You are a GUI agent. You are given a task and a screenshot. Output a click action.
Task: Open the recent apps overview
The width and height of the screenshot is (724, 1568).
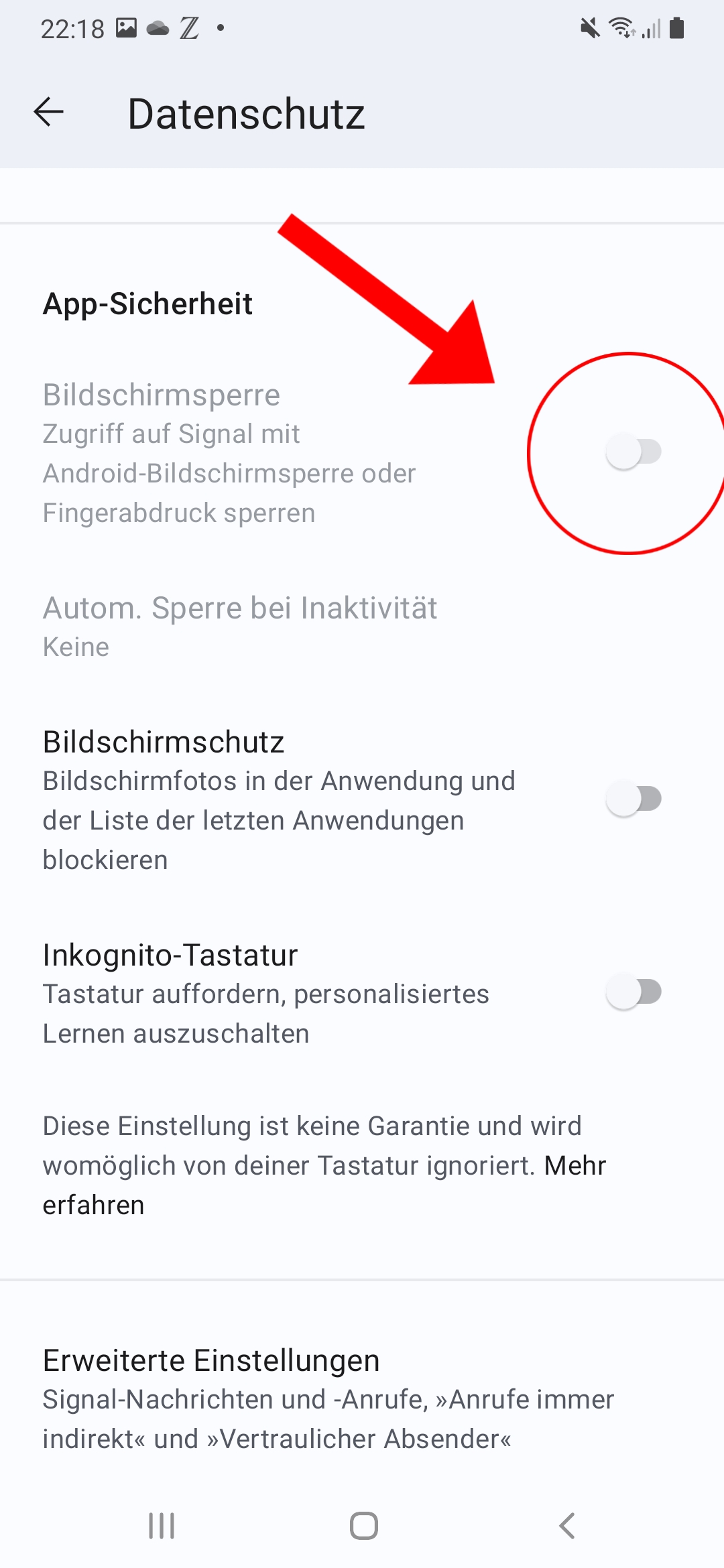[162, 1526]
